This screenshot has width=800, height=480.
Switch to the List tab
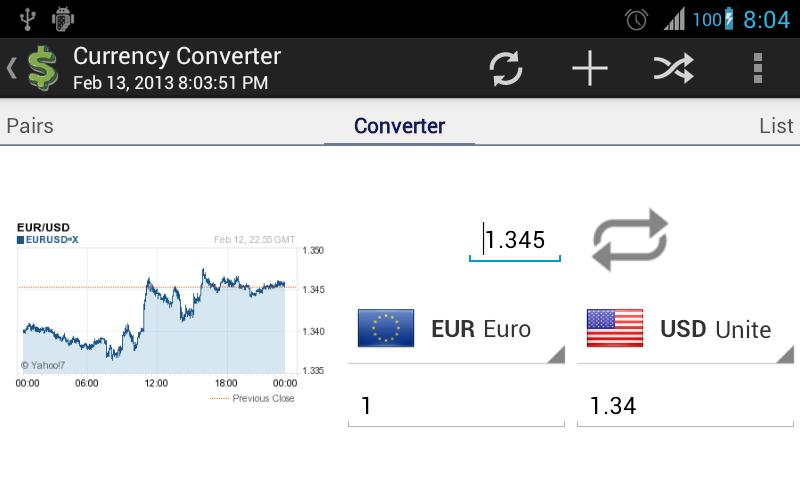(776, 126)
